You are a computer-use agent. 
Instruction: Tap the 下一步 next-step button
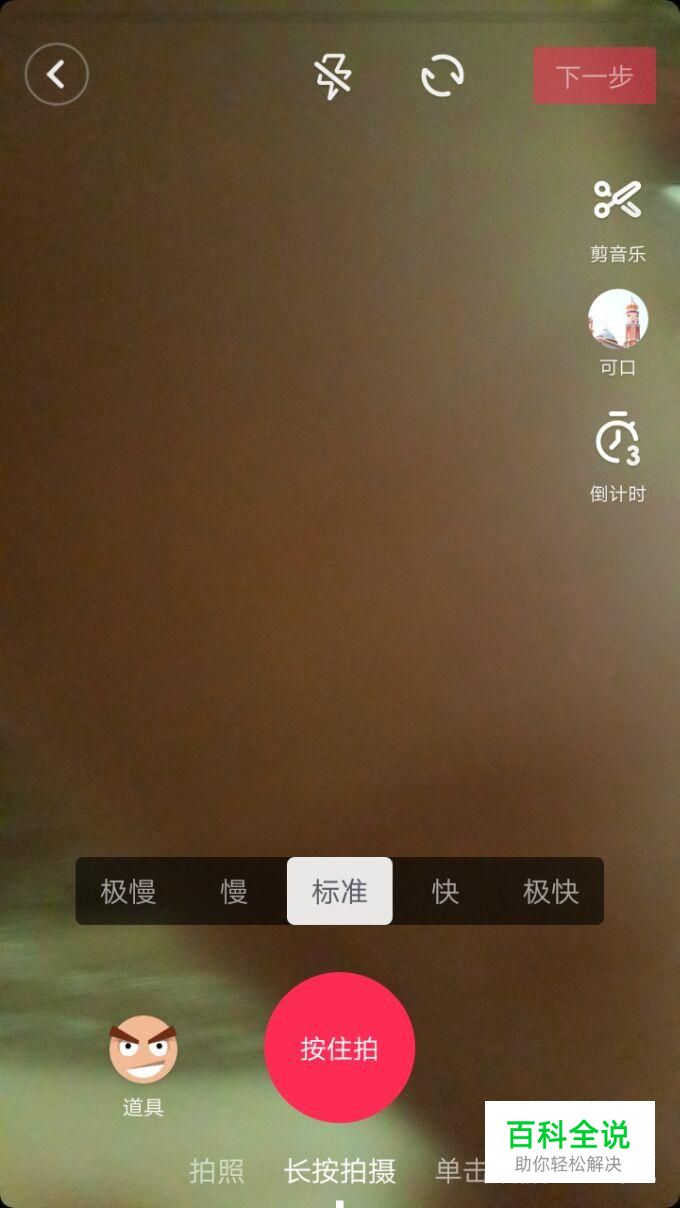point(595,76)
